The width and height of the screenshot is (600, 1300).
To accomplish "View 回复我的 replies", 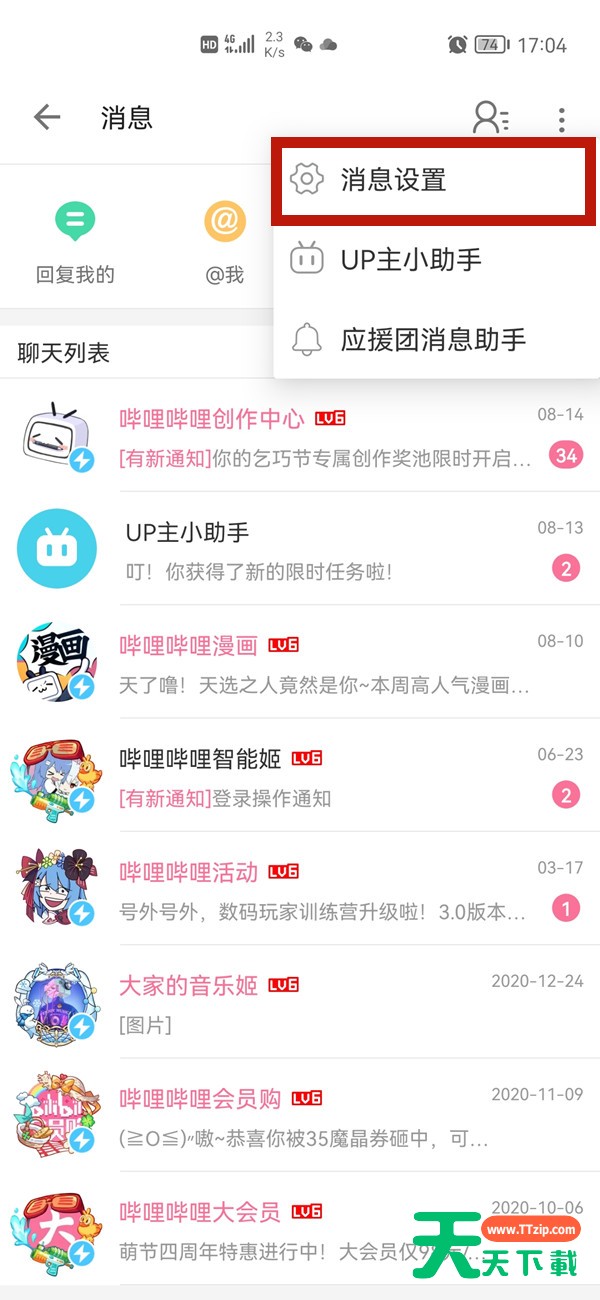I will click(75, 242).
